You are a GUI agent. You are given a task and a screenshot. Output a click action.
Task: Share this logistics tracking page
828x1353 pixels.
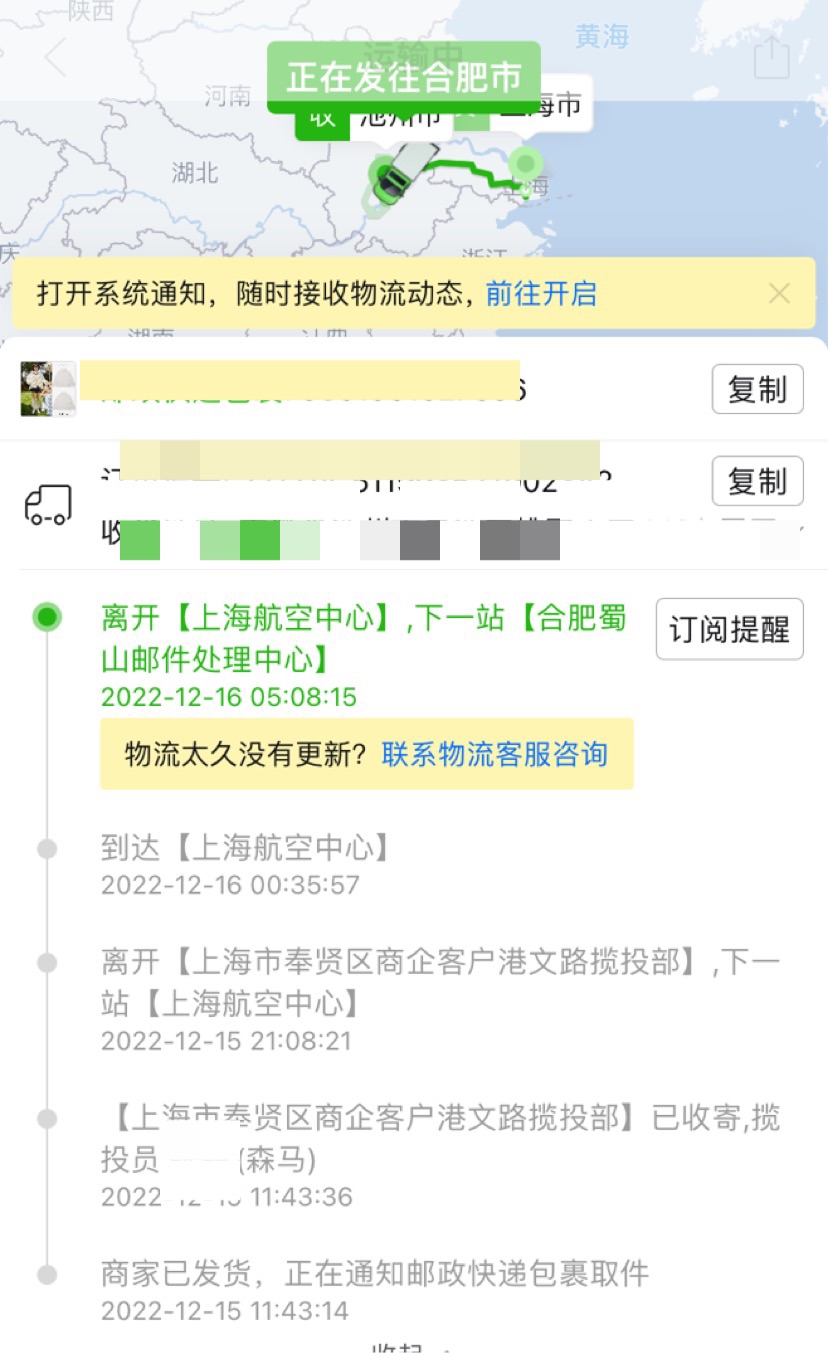point(771,58)
